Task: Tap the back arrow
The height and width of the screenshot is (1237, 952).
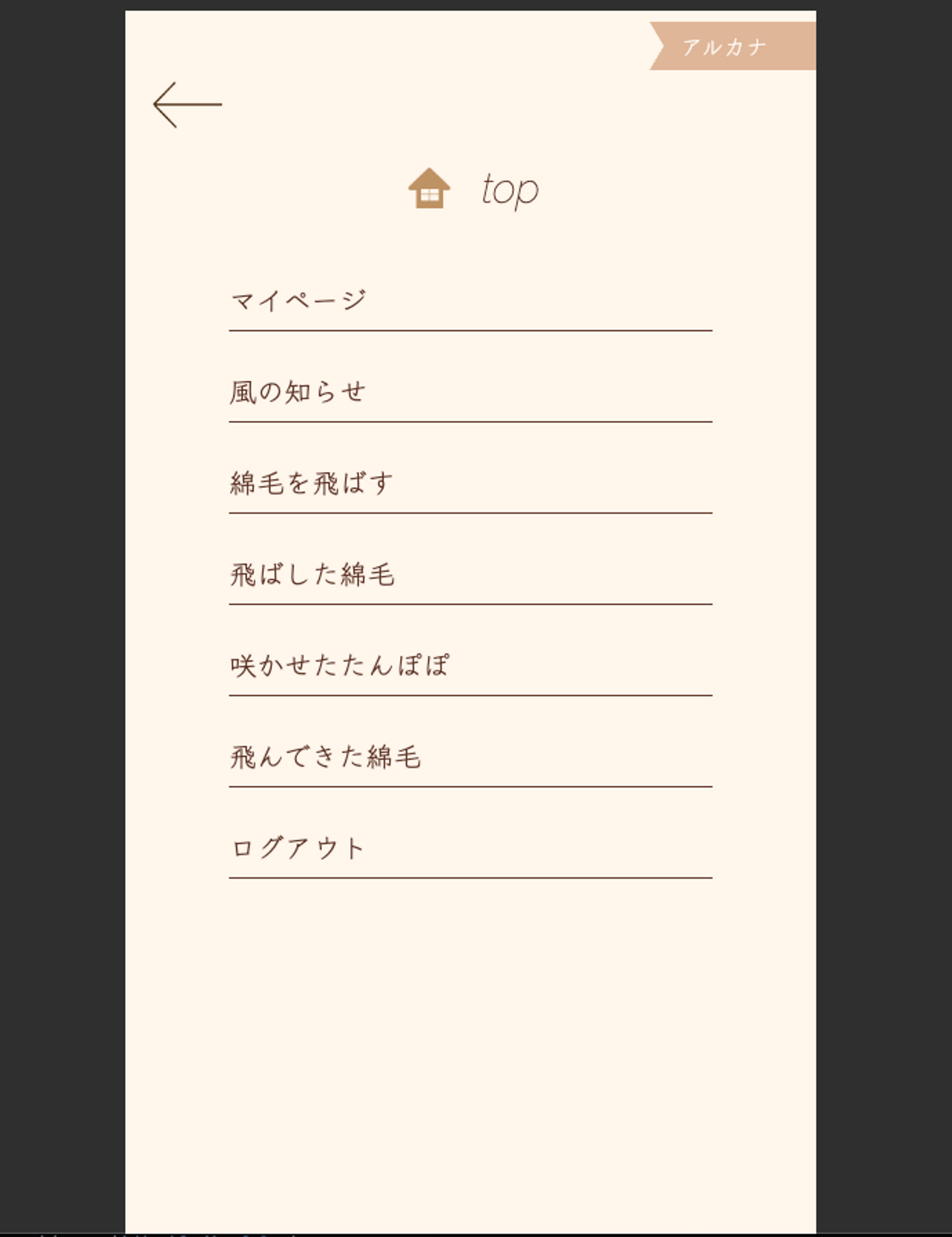Action: pyautogui.click(x=187, y=104)
